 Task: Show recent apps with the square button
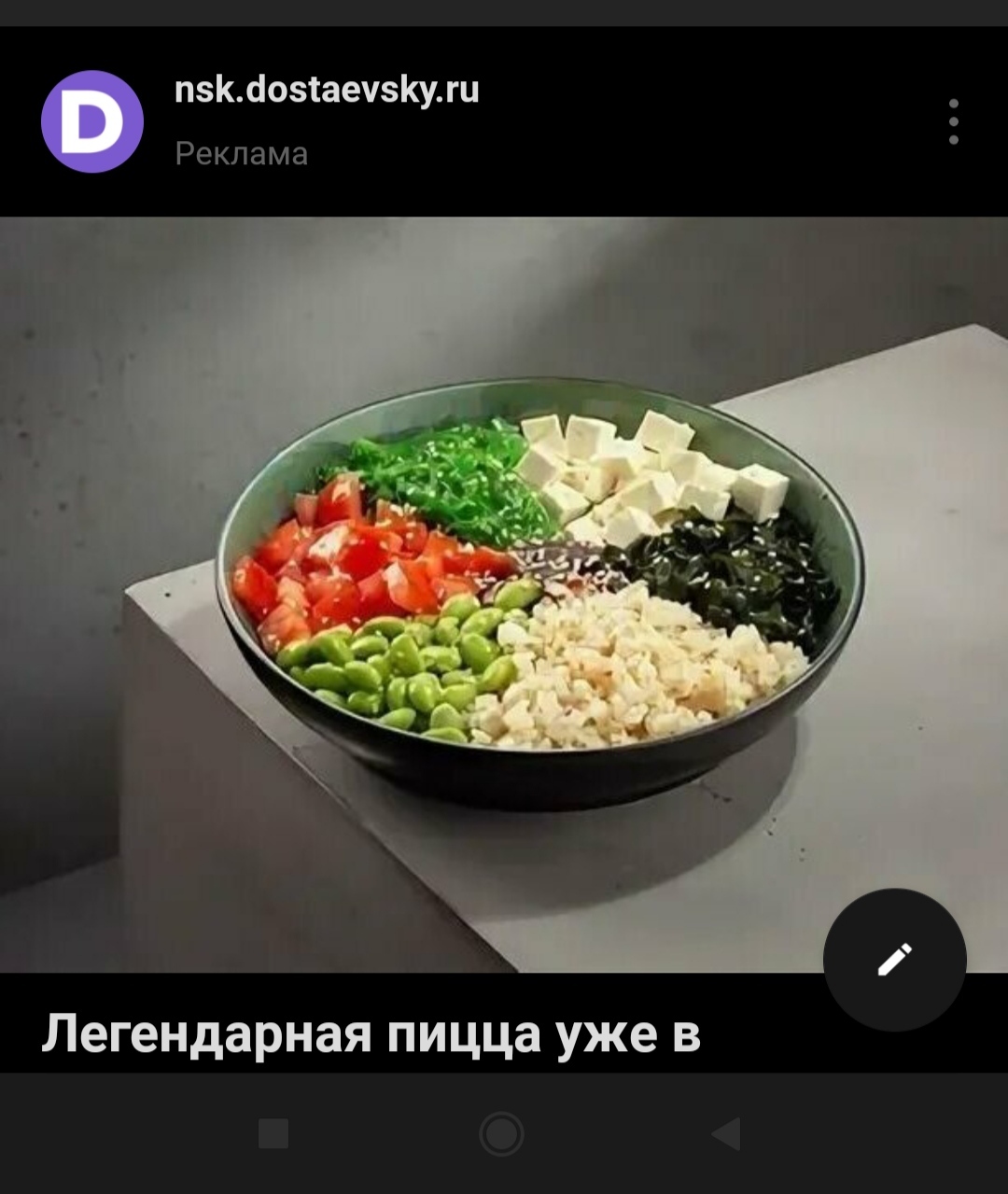click(x=273, y=1133)
